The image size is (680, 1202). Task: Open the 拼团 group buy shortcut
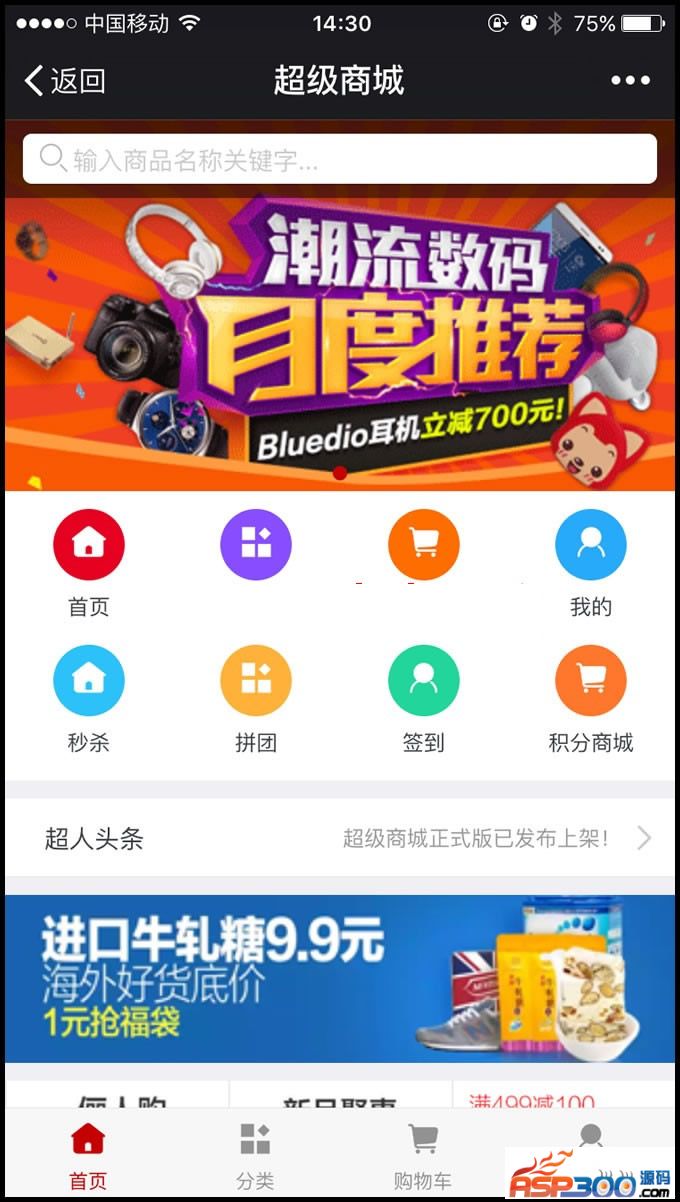coord(256,682)
